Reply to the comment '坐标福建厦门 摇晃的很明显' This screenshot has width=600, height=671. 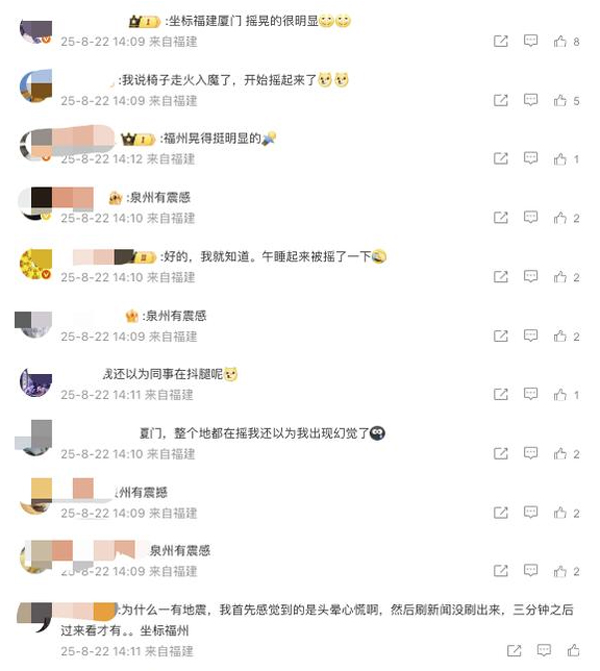[x=531, y=41]
